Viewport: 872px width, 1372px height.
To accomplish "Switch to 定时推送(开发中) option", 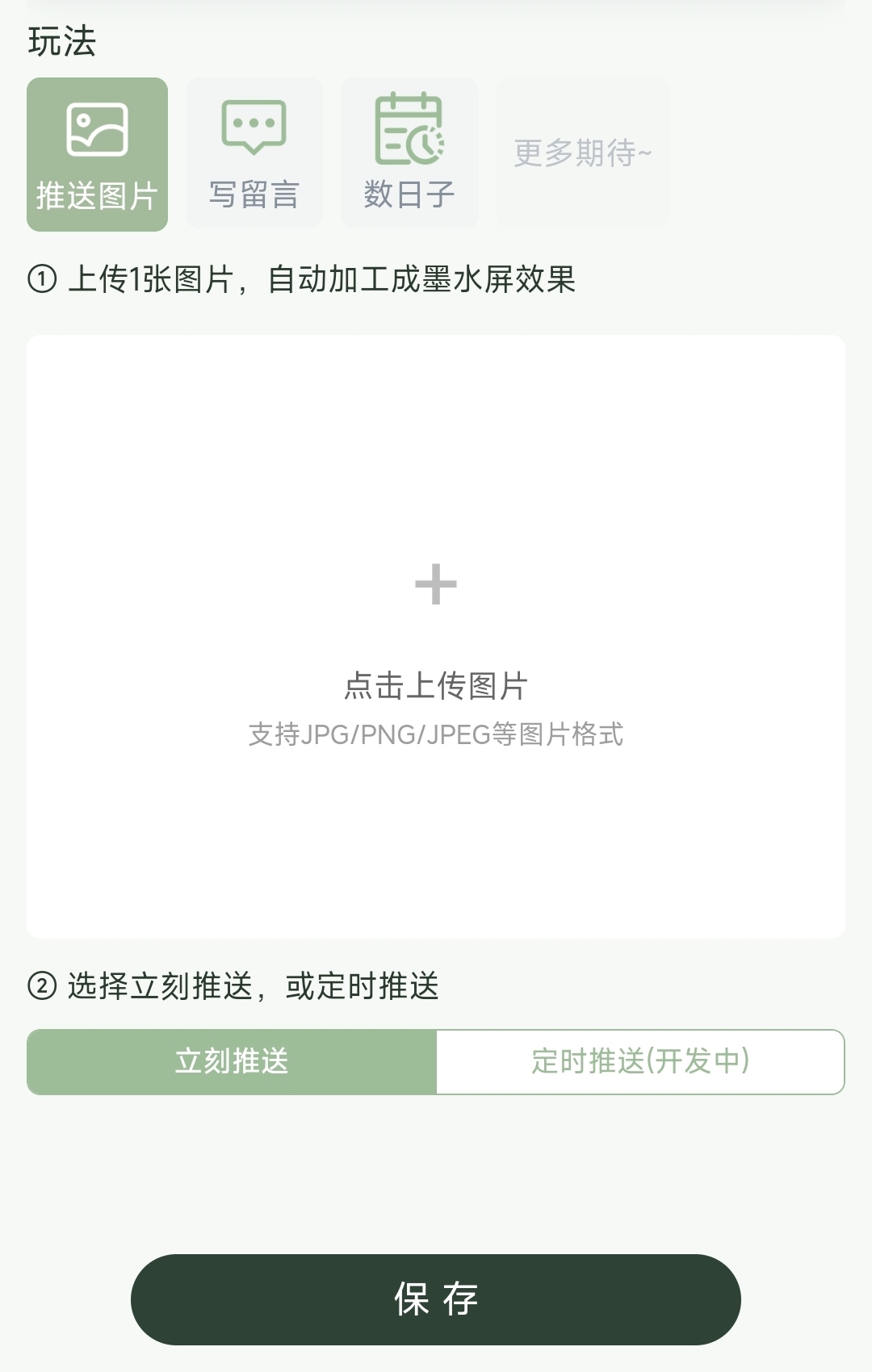I will point(642,1063).
